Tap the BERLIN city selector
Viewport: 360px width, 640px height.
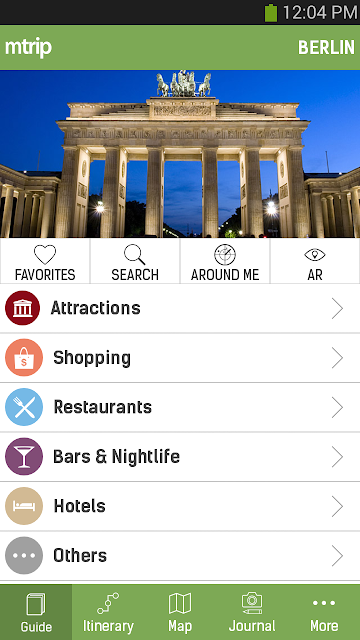click(326, 48)
